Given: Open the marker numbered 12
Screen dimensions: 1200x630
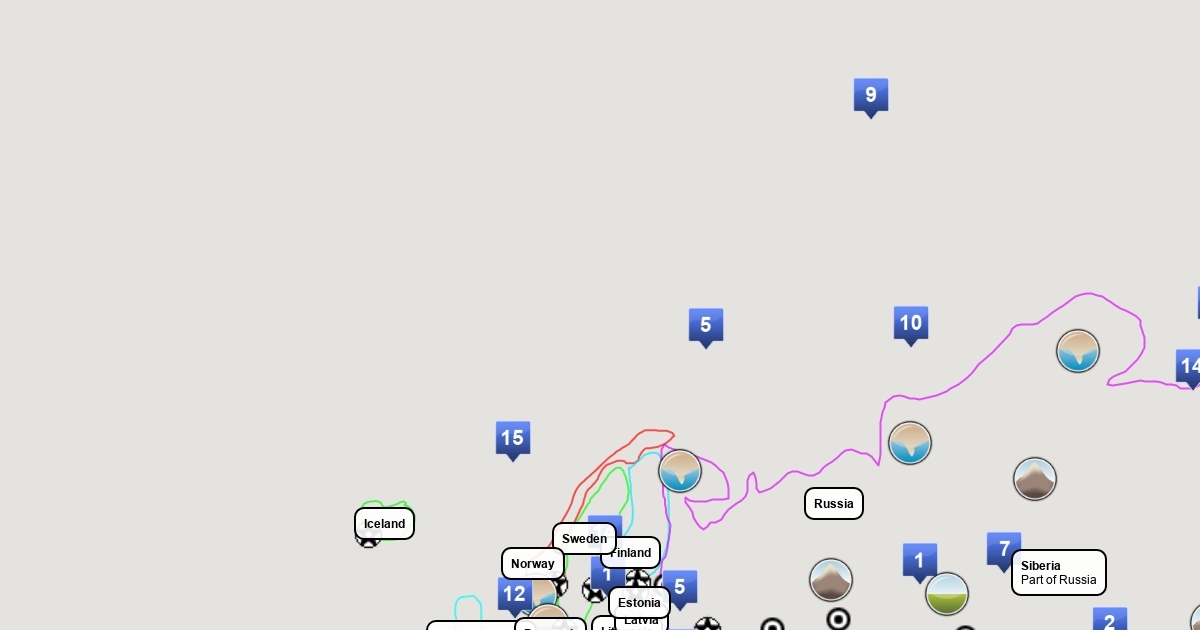Looking at the screenshot, I should click(x=514, y=594).
